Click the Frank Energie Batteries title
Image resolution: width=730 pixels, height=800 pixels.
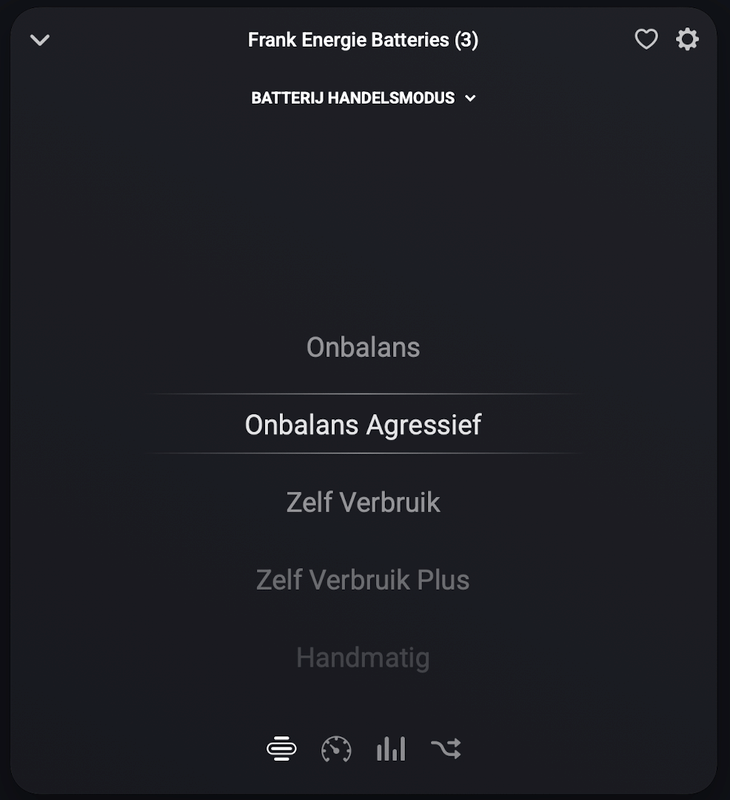coord(364,37)
